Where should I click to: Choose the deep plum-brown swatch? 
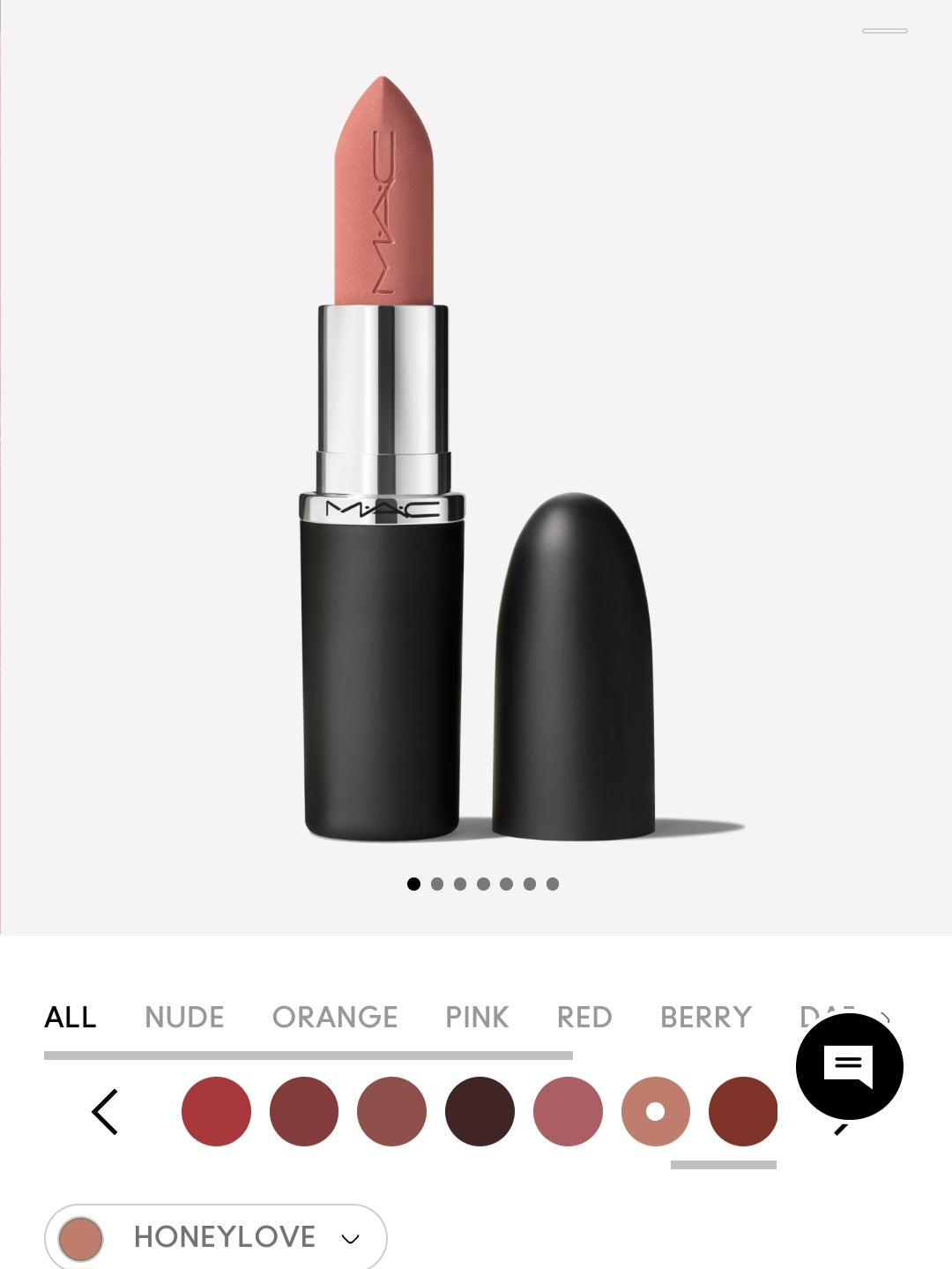[x=480, y=1111]
